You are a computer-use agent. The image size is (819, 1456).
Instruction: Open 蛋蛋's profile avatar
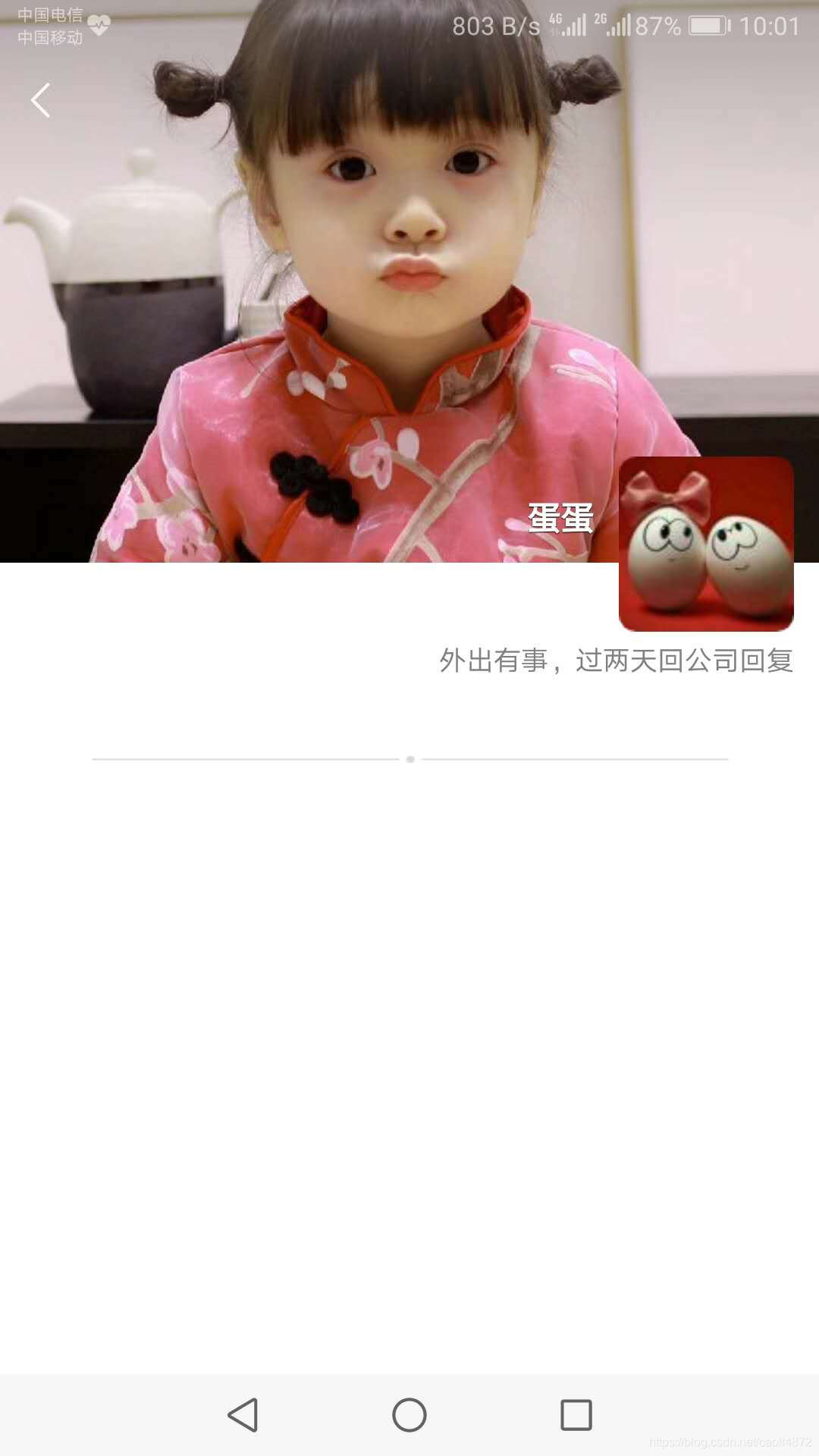706,544
